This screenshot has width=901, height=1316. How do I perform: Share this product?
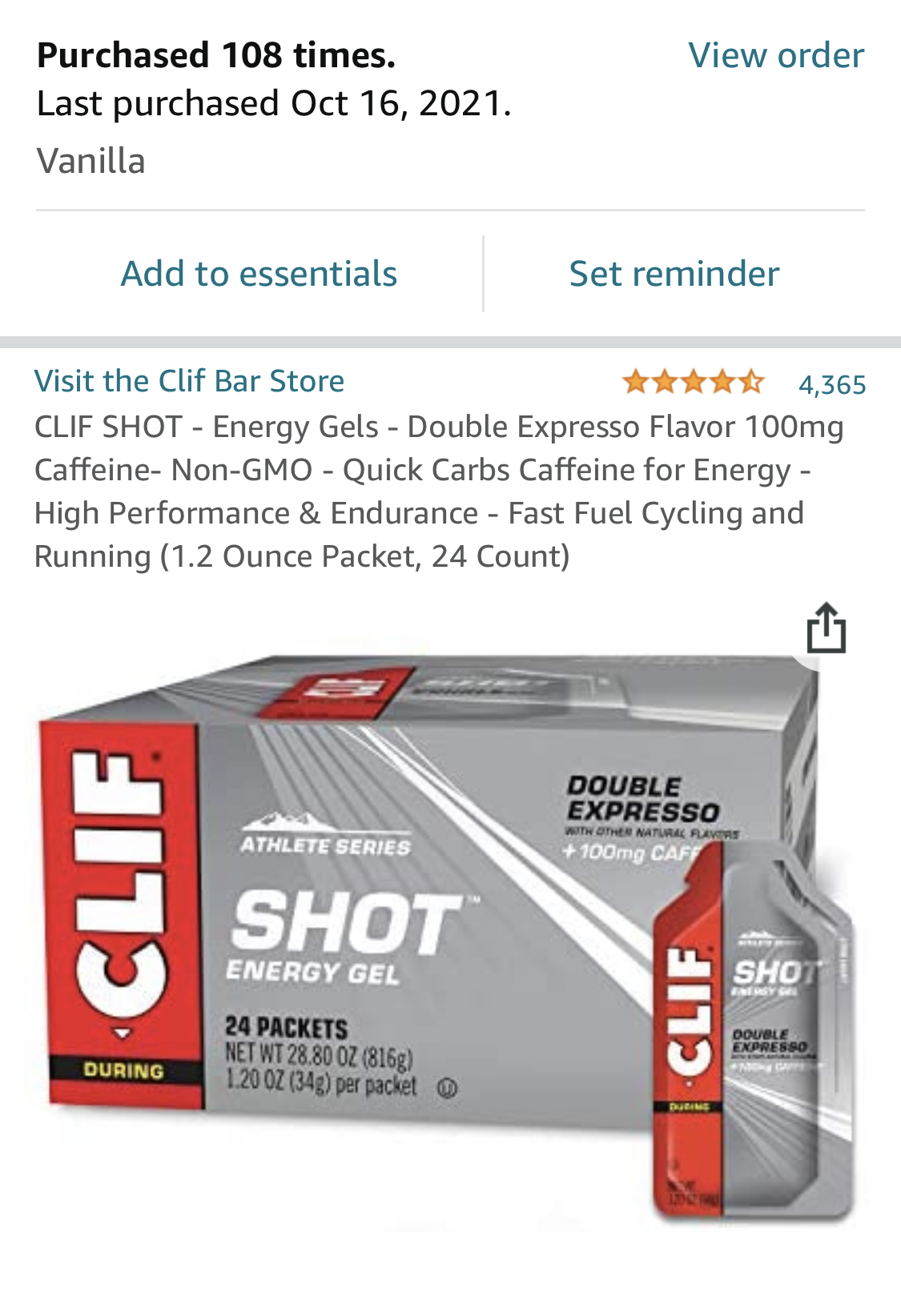coord(826,628)
